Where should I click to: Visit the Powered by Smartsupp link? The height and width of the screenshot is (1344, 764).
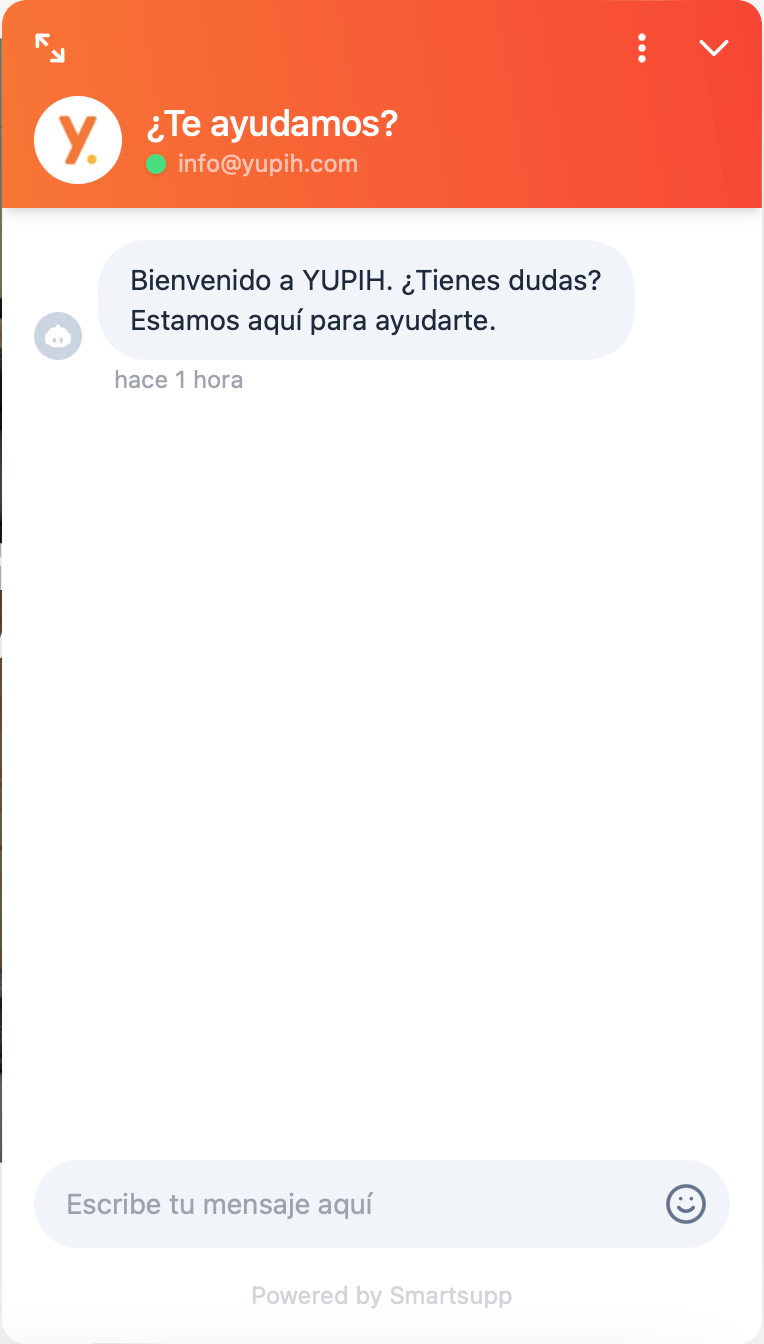(381, 1296)
